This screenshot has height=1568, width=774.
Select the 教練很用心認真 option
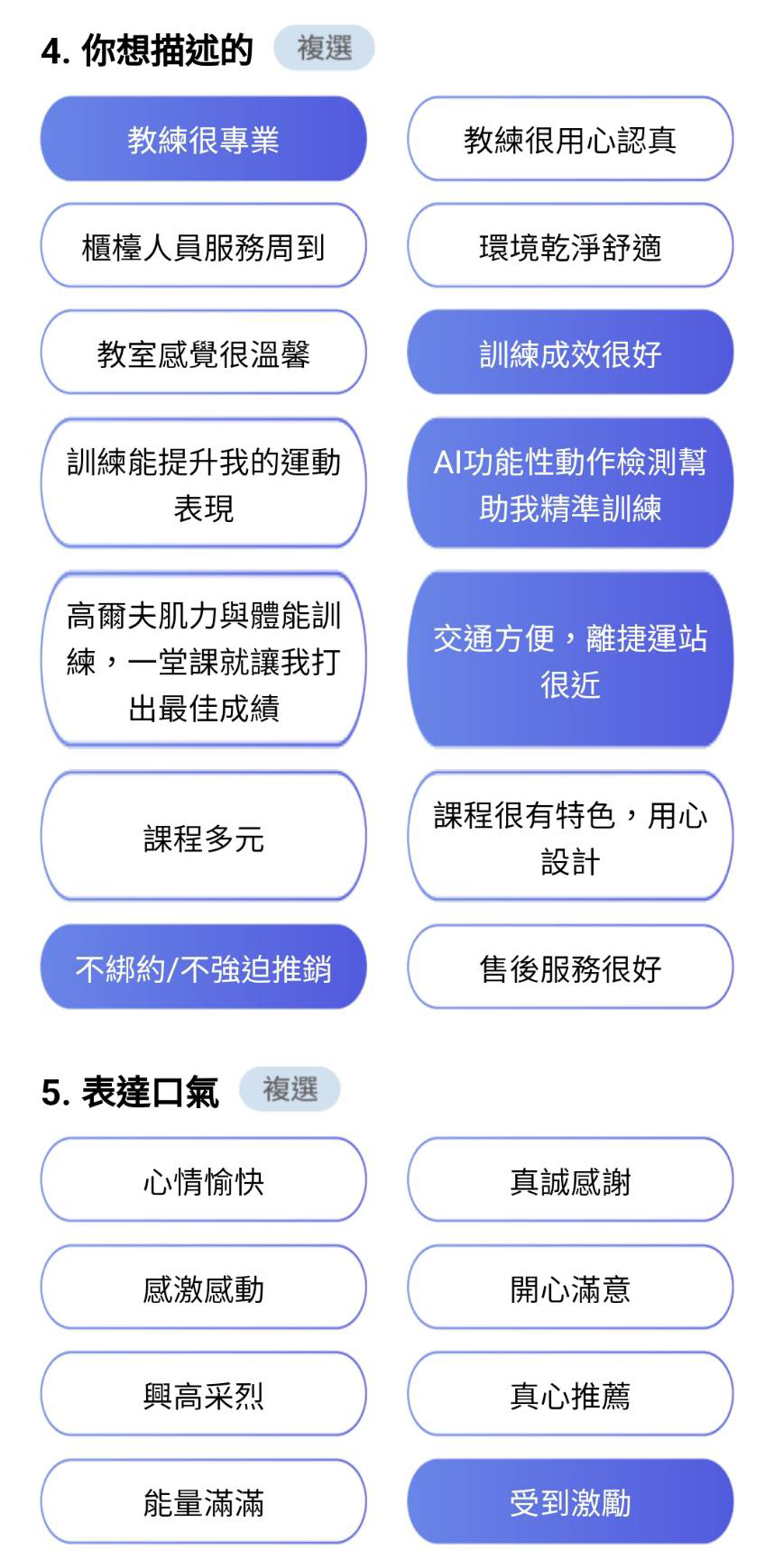point(569,140)
